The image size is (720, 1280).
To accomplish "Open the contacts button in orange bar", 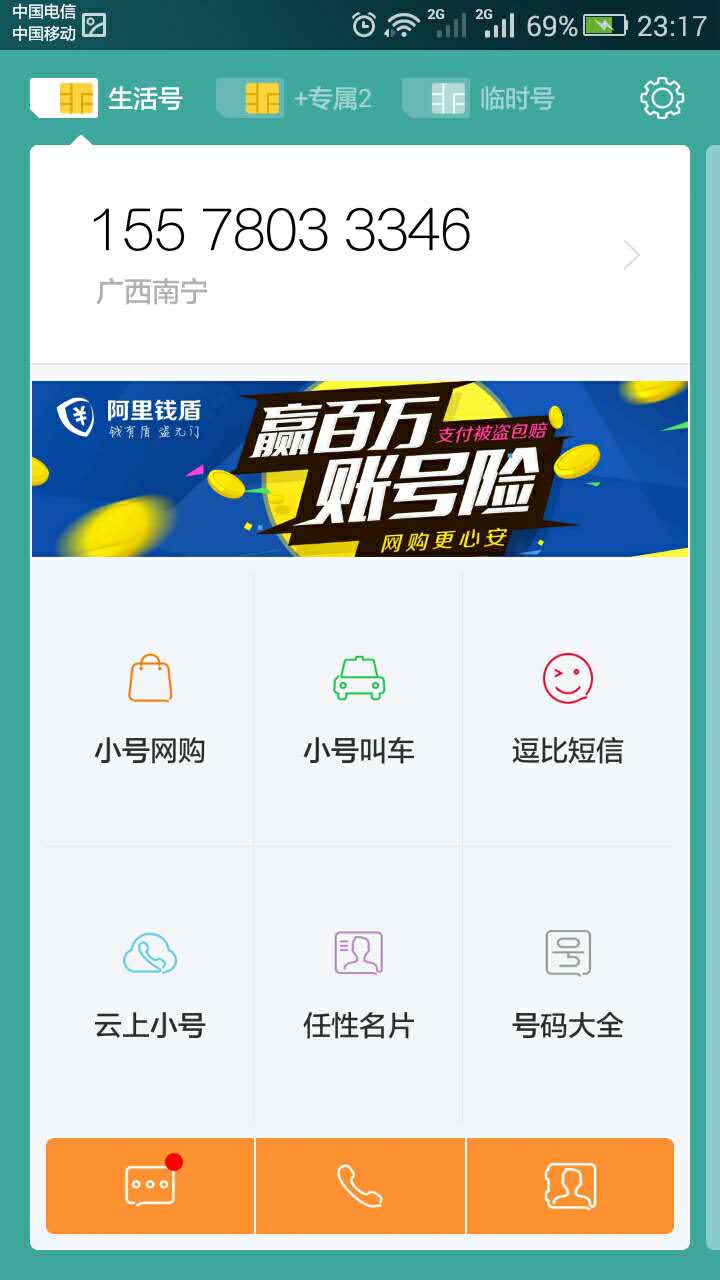I will 570,1186.
